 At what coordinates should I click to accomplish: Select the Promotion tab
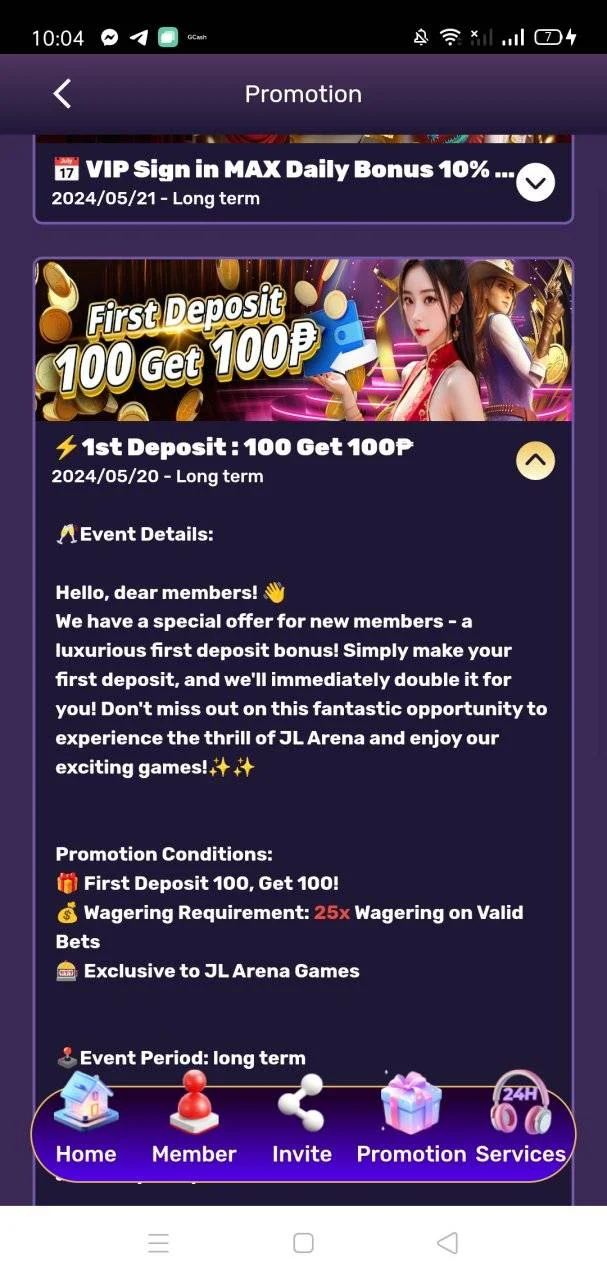(411, 1121)
